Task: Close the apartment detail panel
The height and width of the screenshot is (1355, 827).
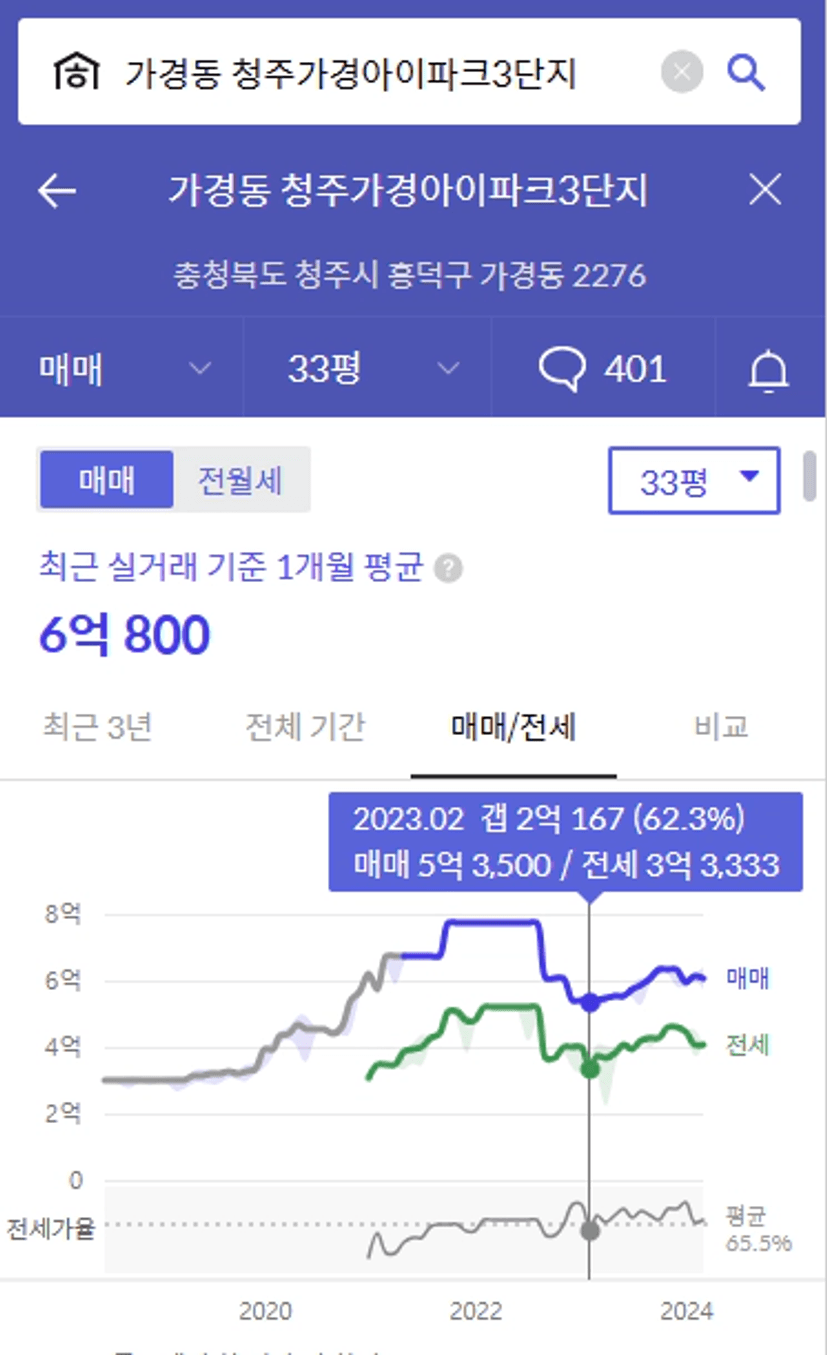Action: click(x=766, y=189)
